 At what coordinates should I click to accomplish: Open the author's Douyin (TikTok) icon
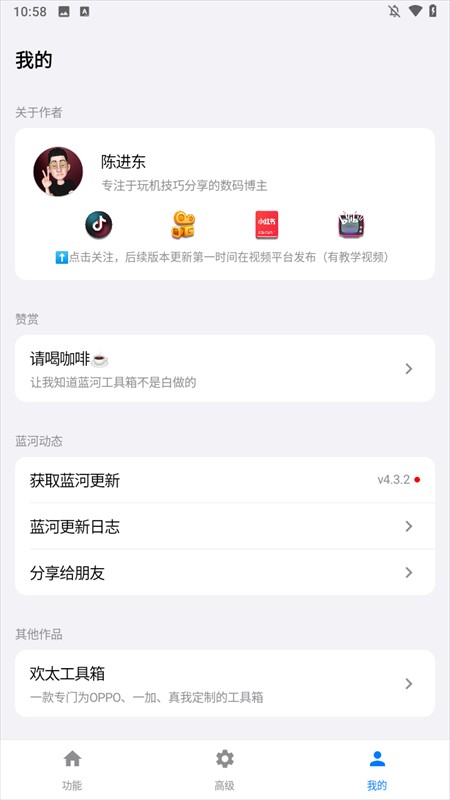click(x=98, y=225)
